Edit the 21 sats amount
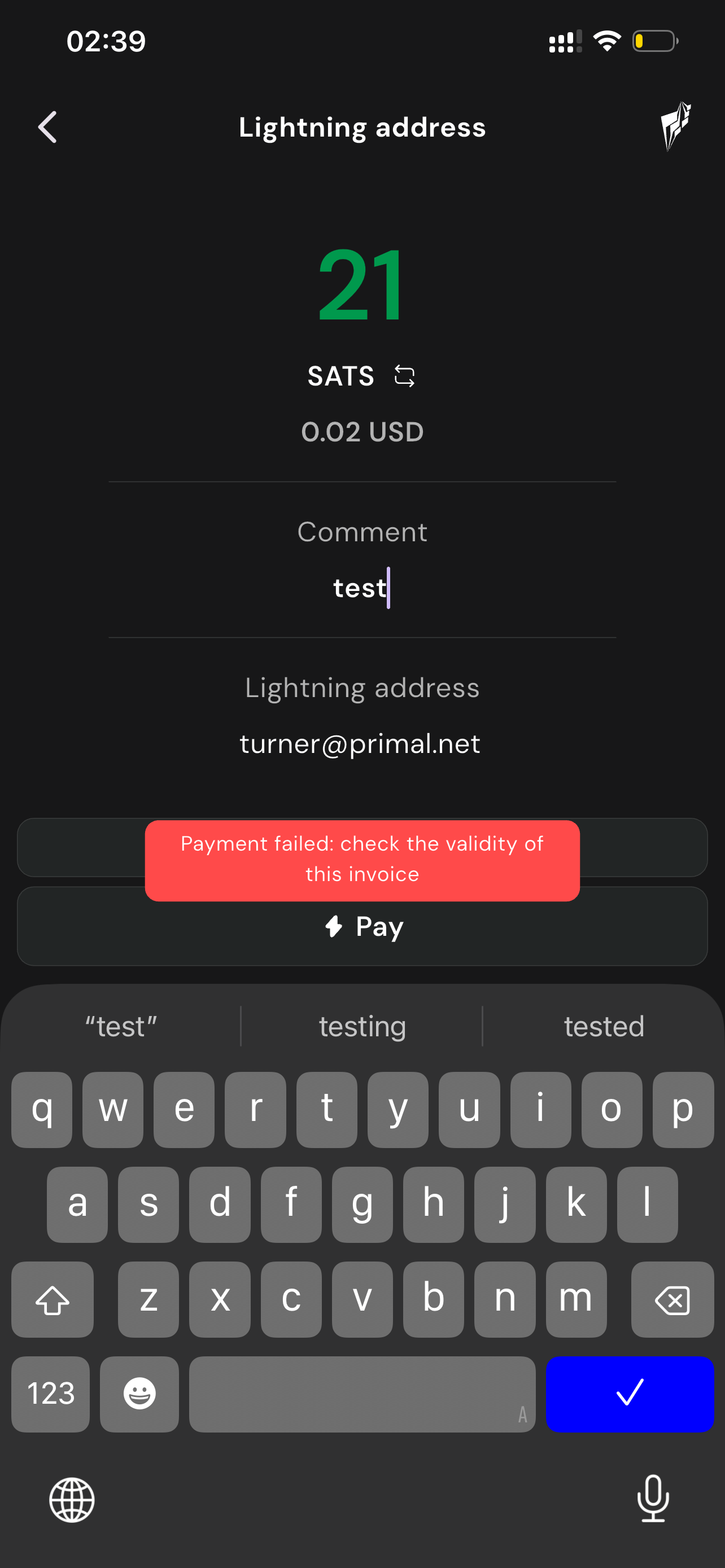Image resolution: width=725 pixels, height=1568 pixels. click(361, 285)
